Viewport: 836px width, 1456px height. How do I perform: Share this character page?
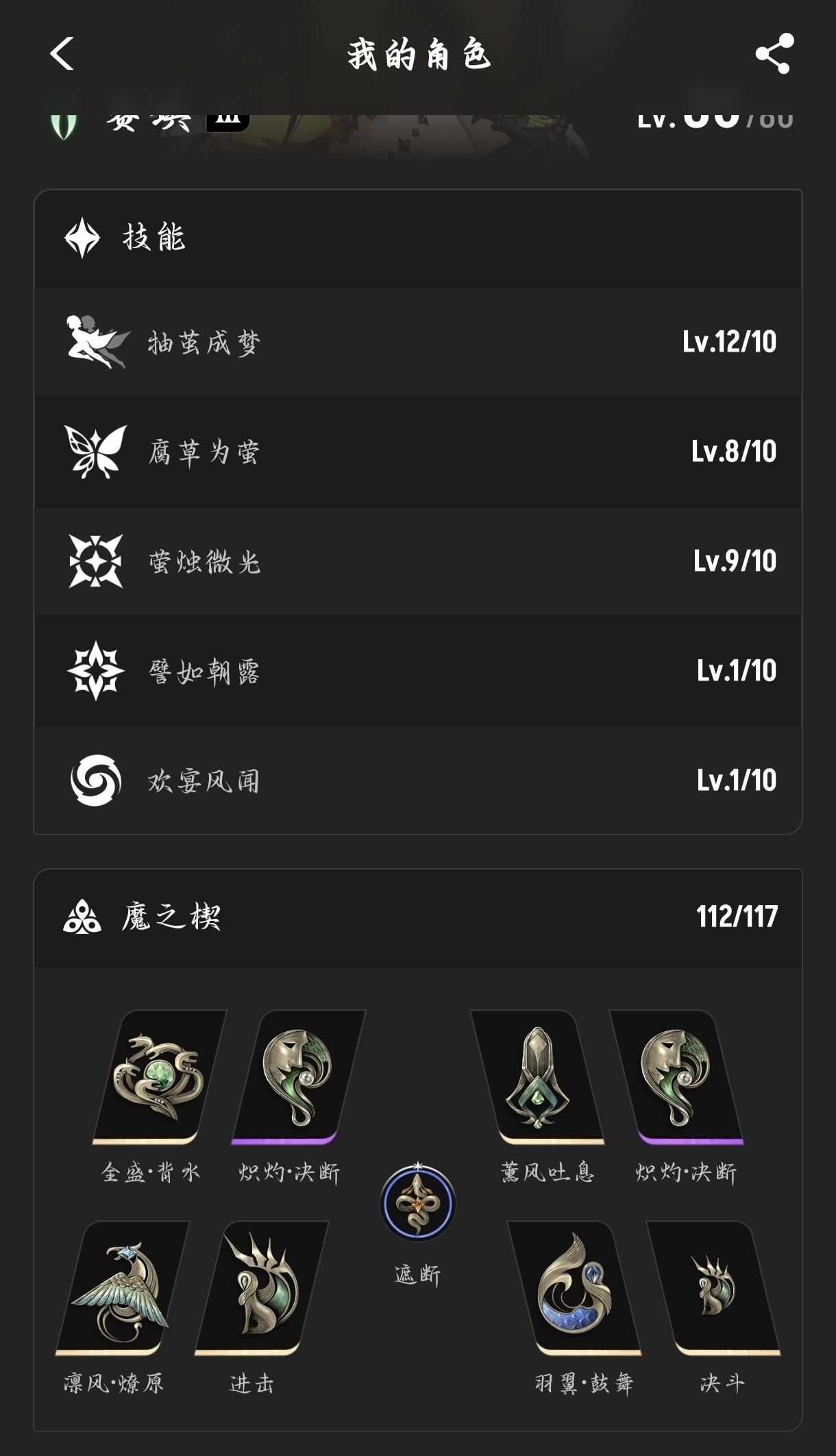click(774, 54)
